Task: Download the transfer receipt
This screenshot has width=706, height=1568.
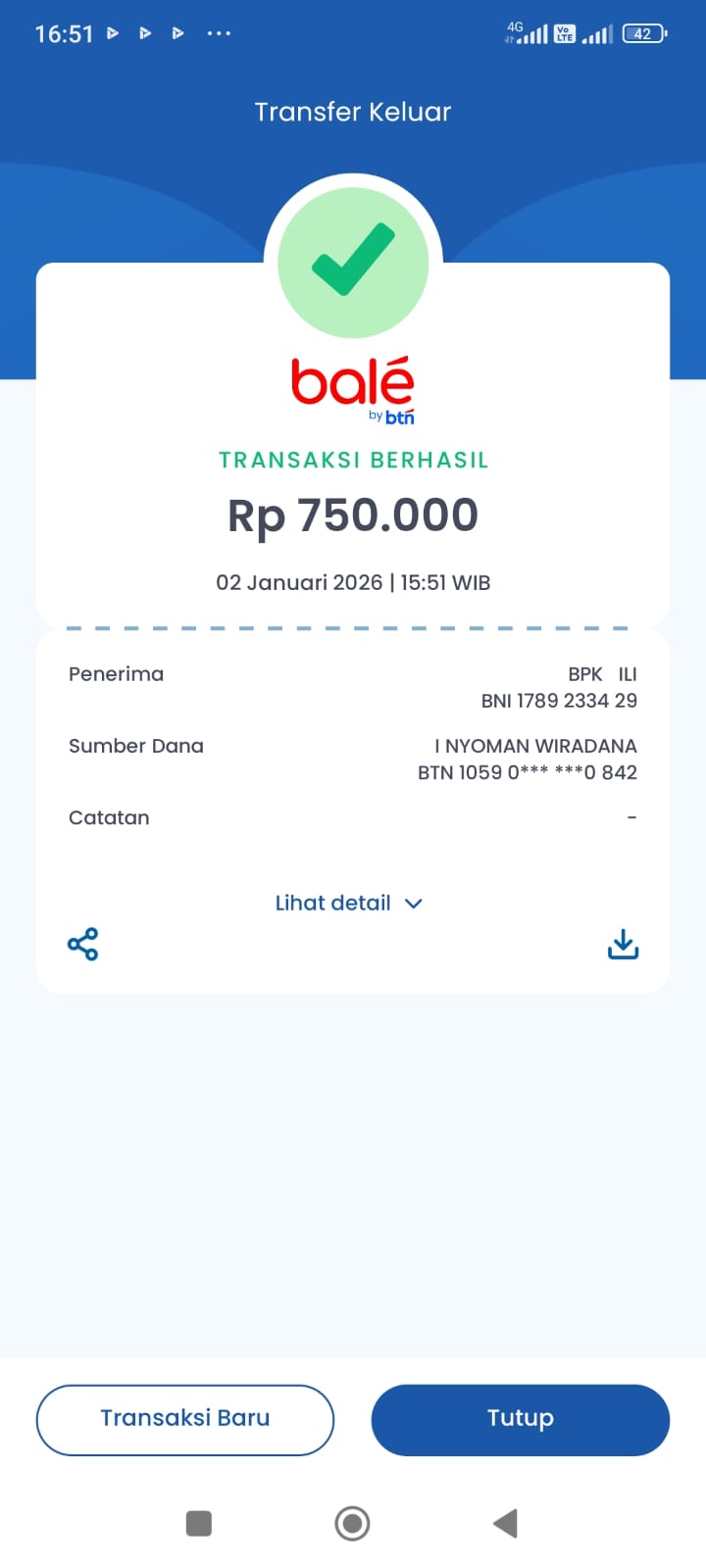Action: point(623,945)
